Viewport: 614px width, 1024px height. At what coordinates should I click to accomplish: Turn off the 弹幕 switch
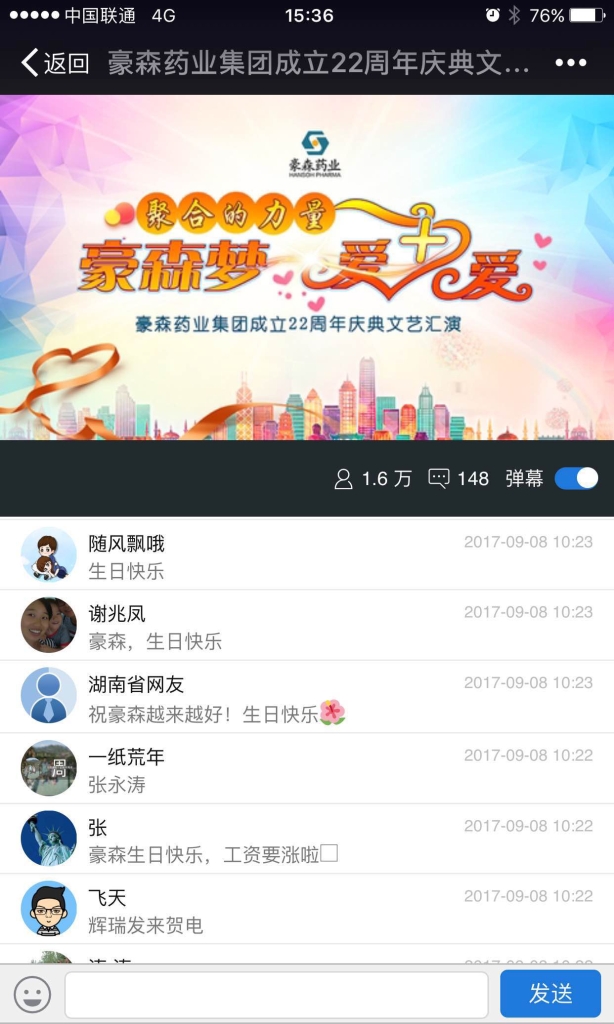pos(576,478)
